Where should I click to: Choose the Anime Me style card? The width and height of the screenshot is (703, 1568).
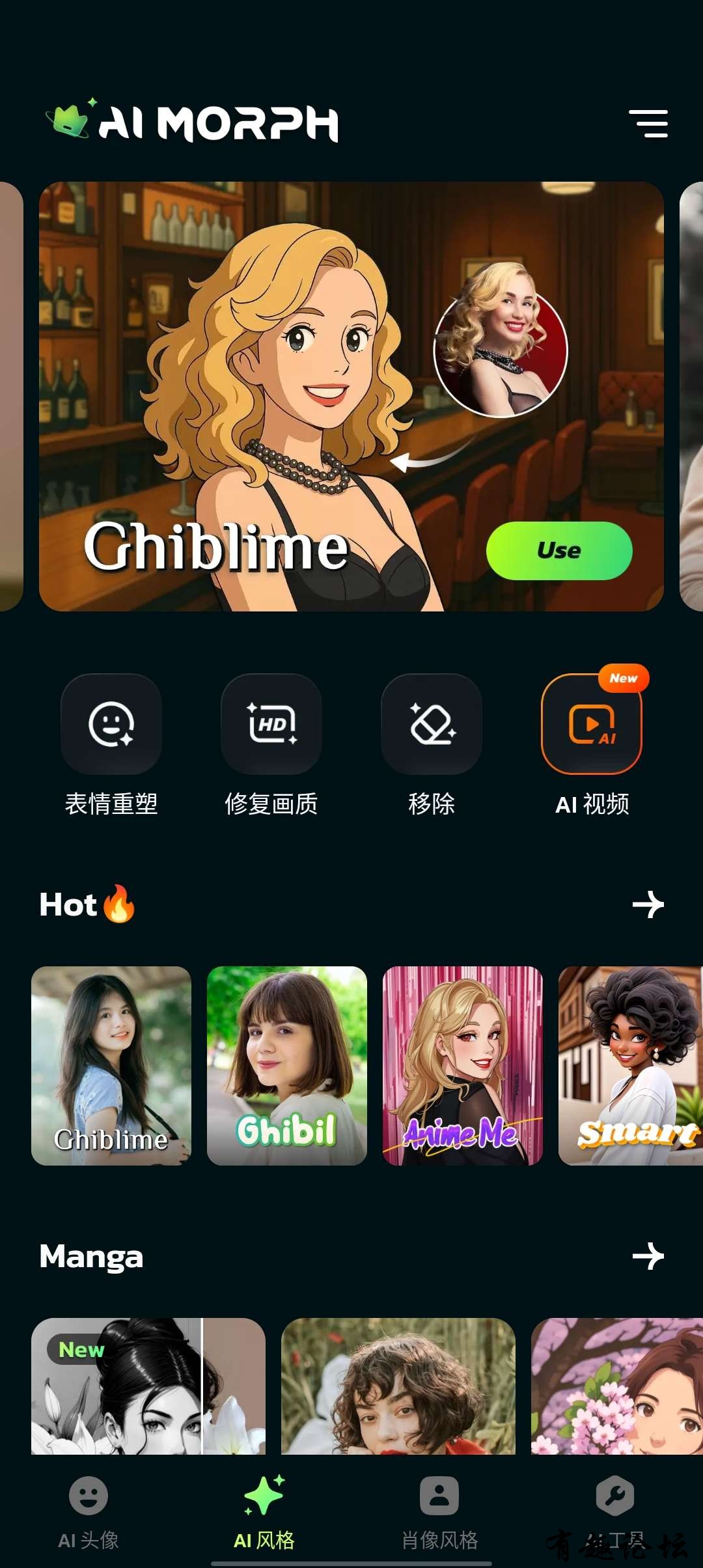(463, 1065)
